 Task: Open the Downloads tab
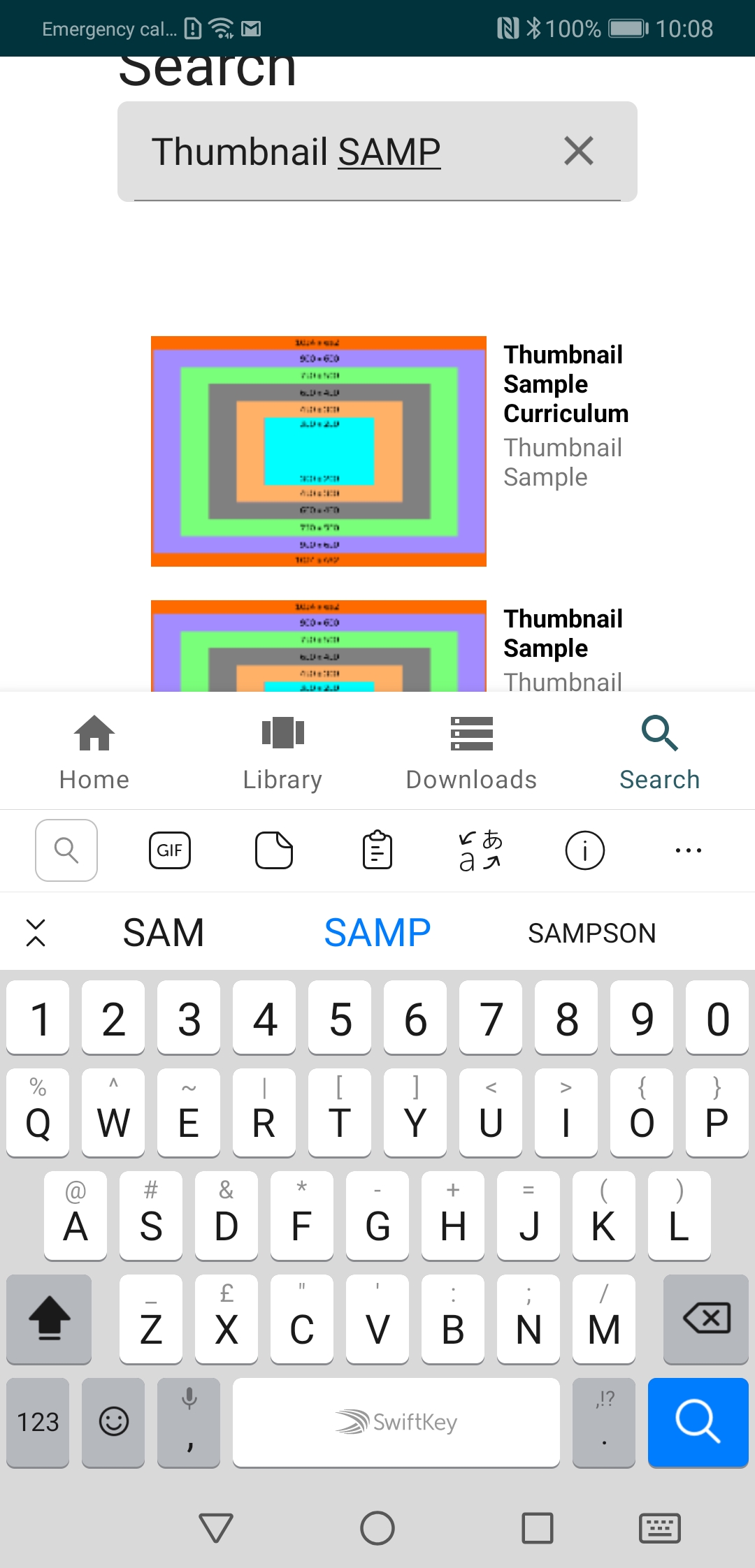(472, 753)
